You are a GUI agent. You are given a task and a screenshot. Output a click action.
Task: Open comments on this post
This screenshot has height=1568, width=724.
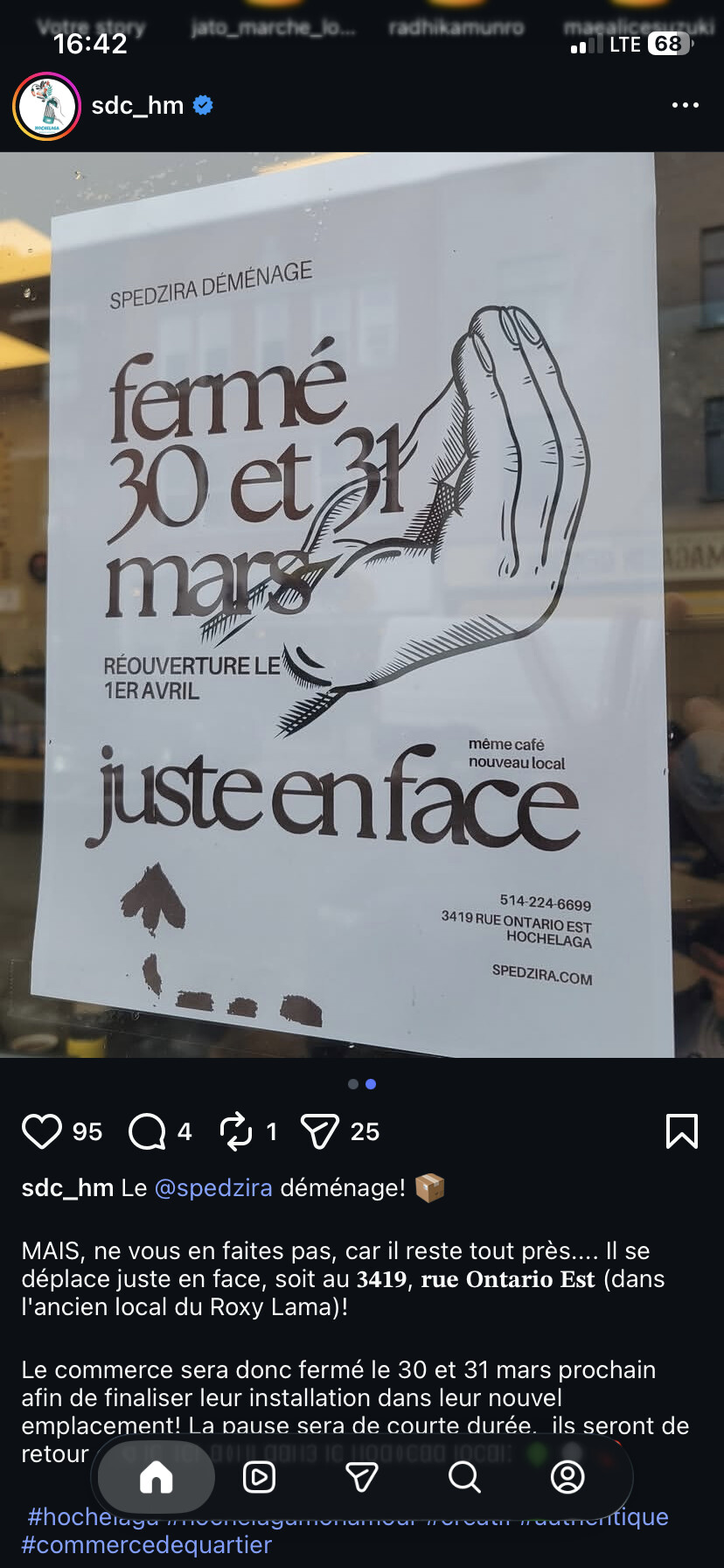click(147, 1131)
